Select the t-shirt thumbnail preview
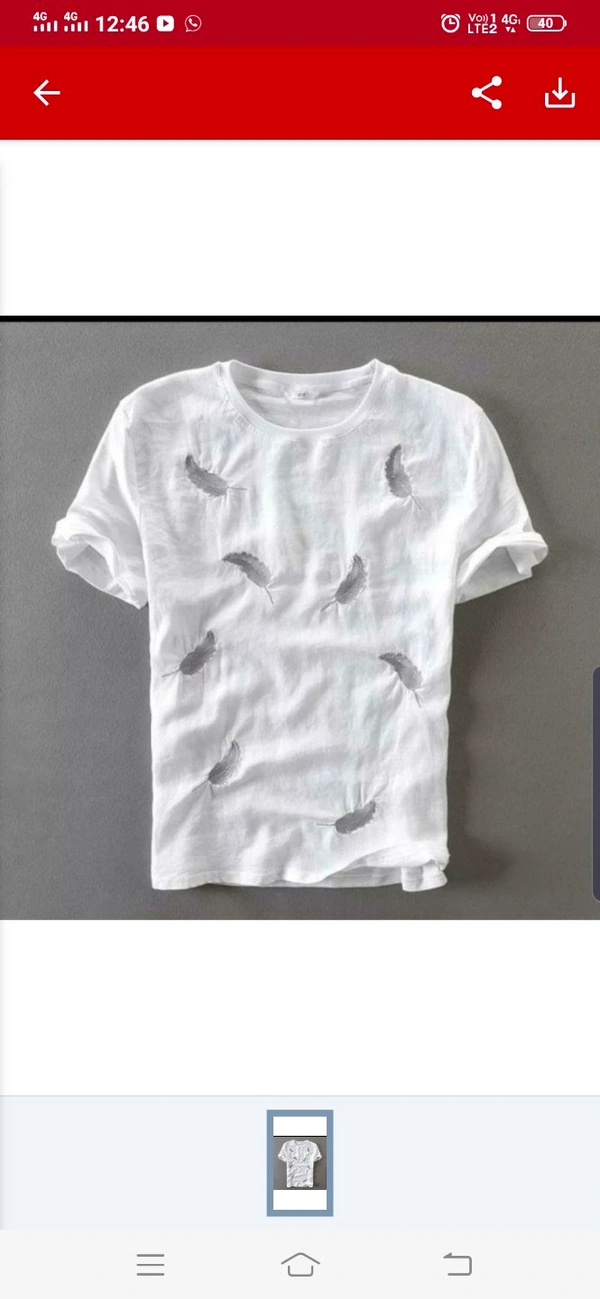600x1299 pixels. pyautogui.click(x=300, y=1162)
